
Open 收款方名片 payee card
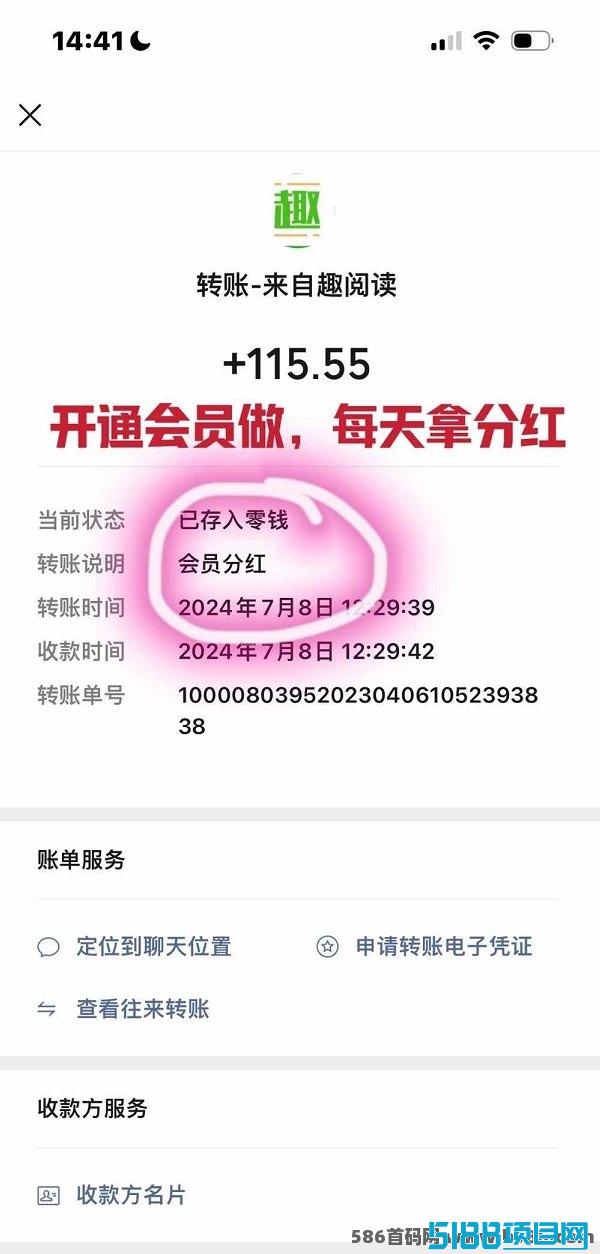coord(111,1195)
